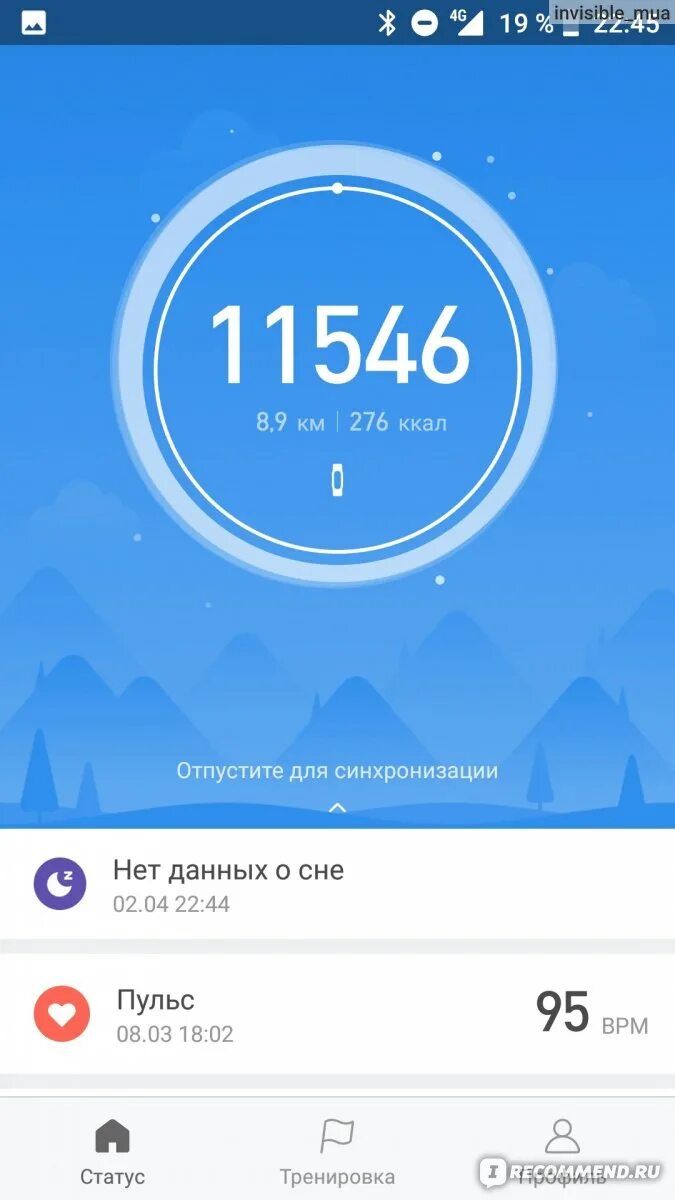Open the sleep data row
675x1200 pixels.
pos(337,884)
